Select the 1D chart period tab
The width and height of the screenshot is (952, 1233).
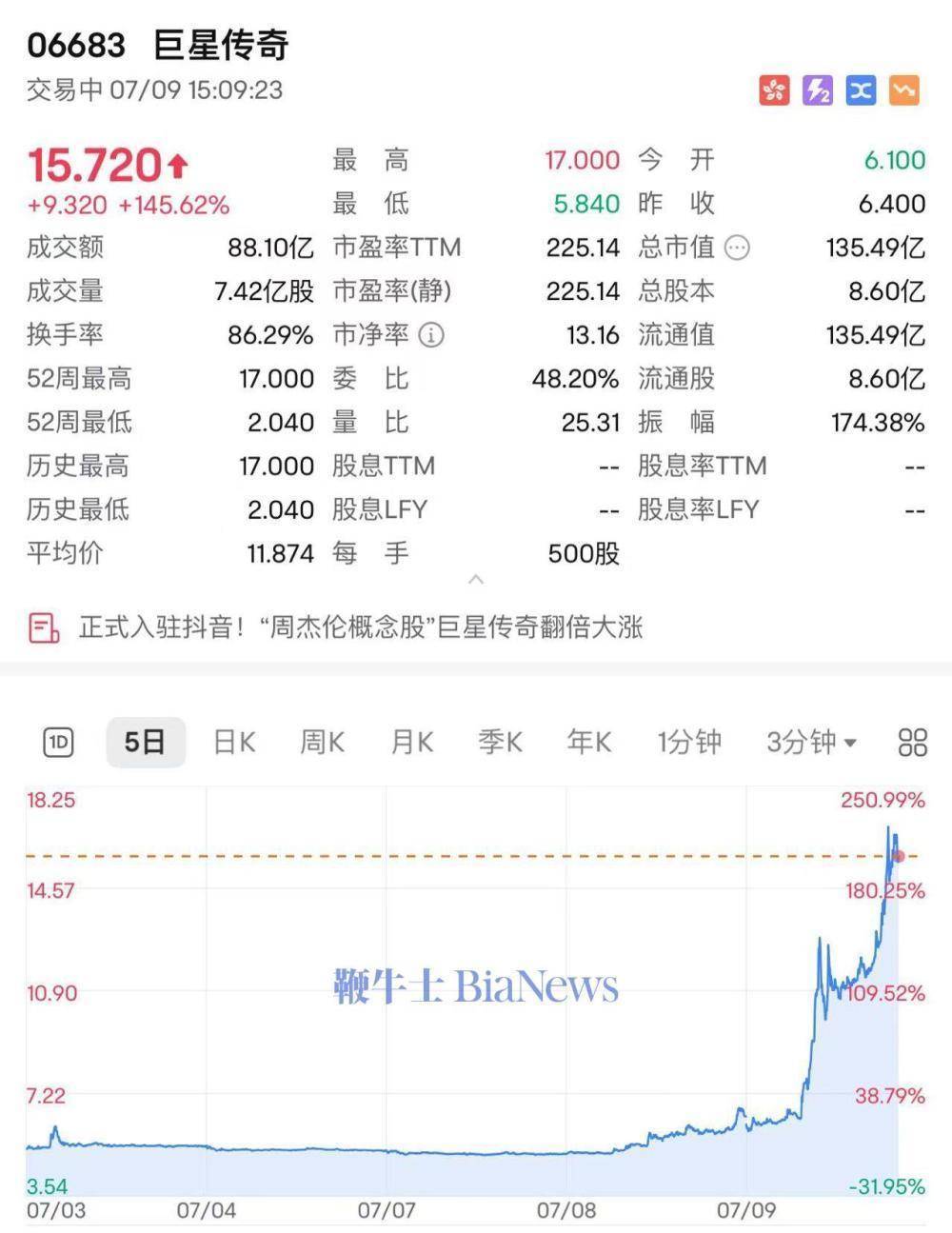click(58, 742)
